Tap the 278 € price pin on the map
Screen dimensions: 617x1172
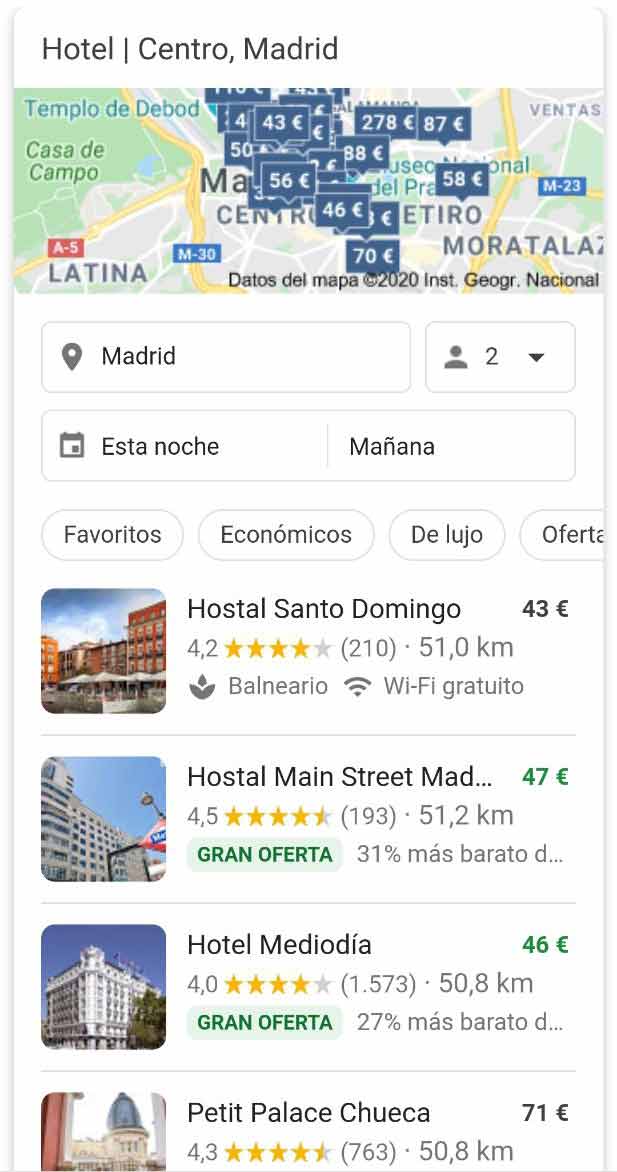click(387, 123)
